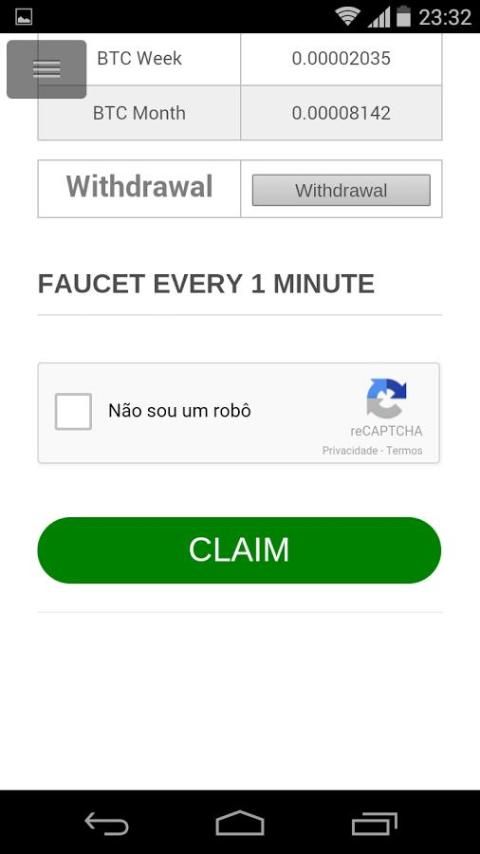Open the recent apps overview
Viewport: 480px width, 854px height.
(x=374, y=823)
